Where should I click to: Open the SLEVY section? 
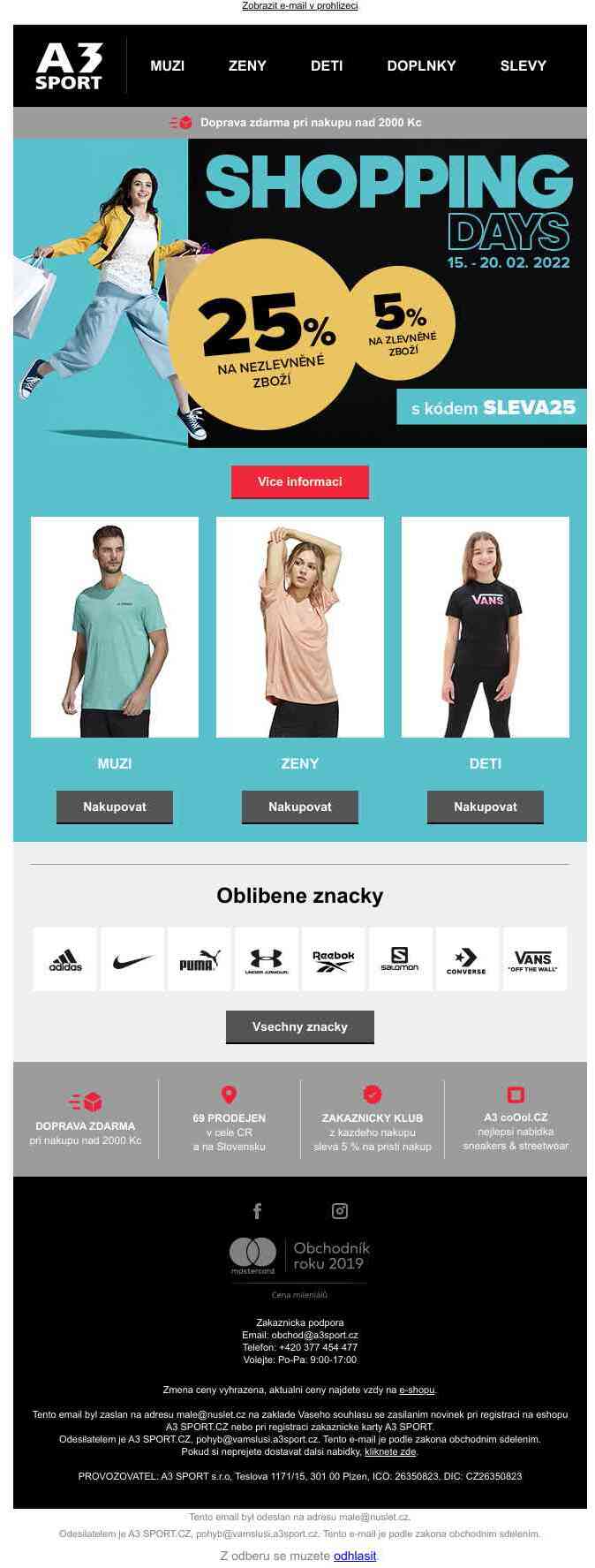[x=523, y=65]
